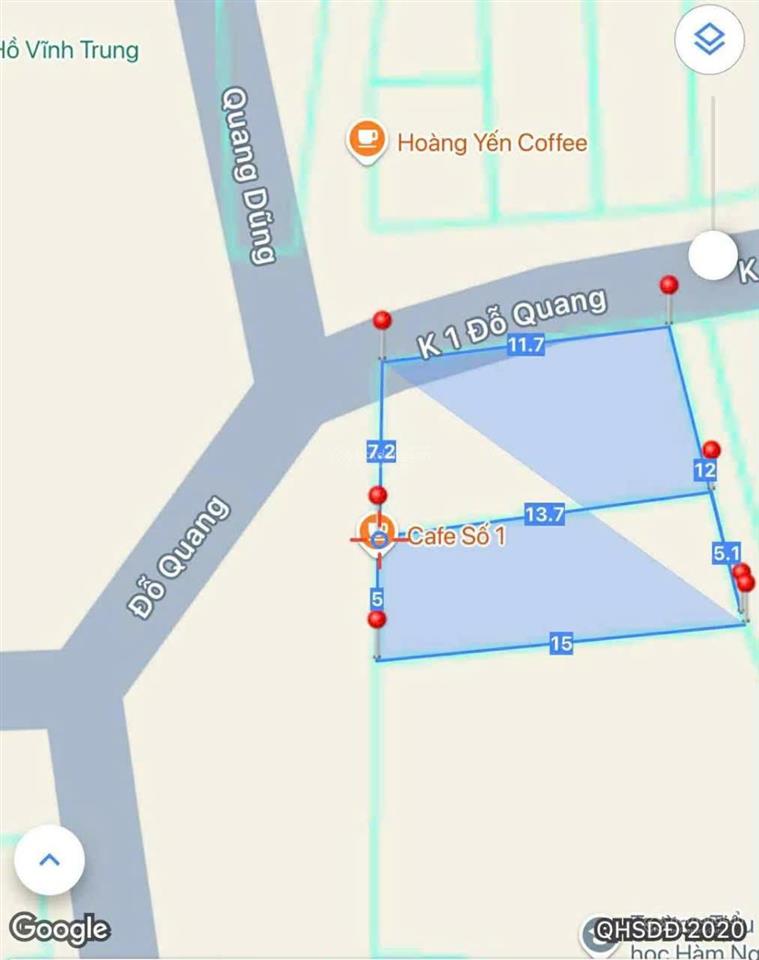Open the map layers selector
Image resolution: width=759 pixels, height=960 pixels.
pyautogui.click(x=711, y=41)
